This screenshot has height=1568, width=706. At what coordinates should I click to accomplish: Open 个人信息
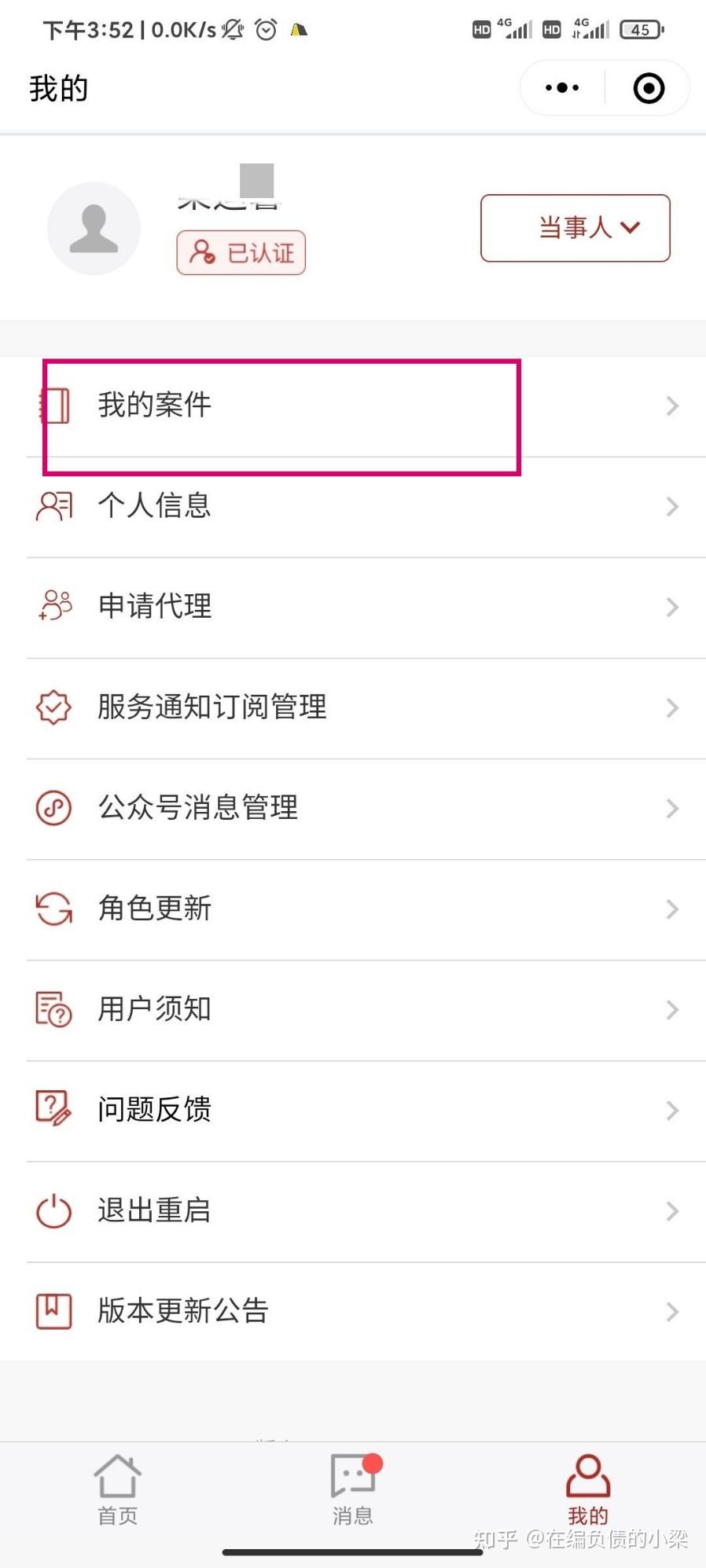coord(353,506)
